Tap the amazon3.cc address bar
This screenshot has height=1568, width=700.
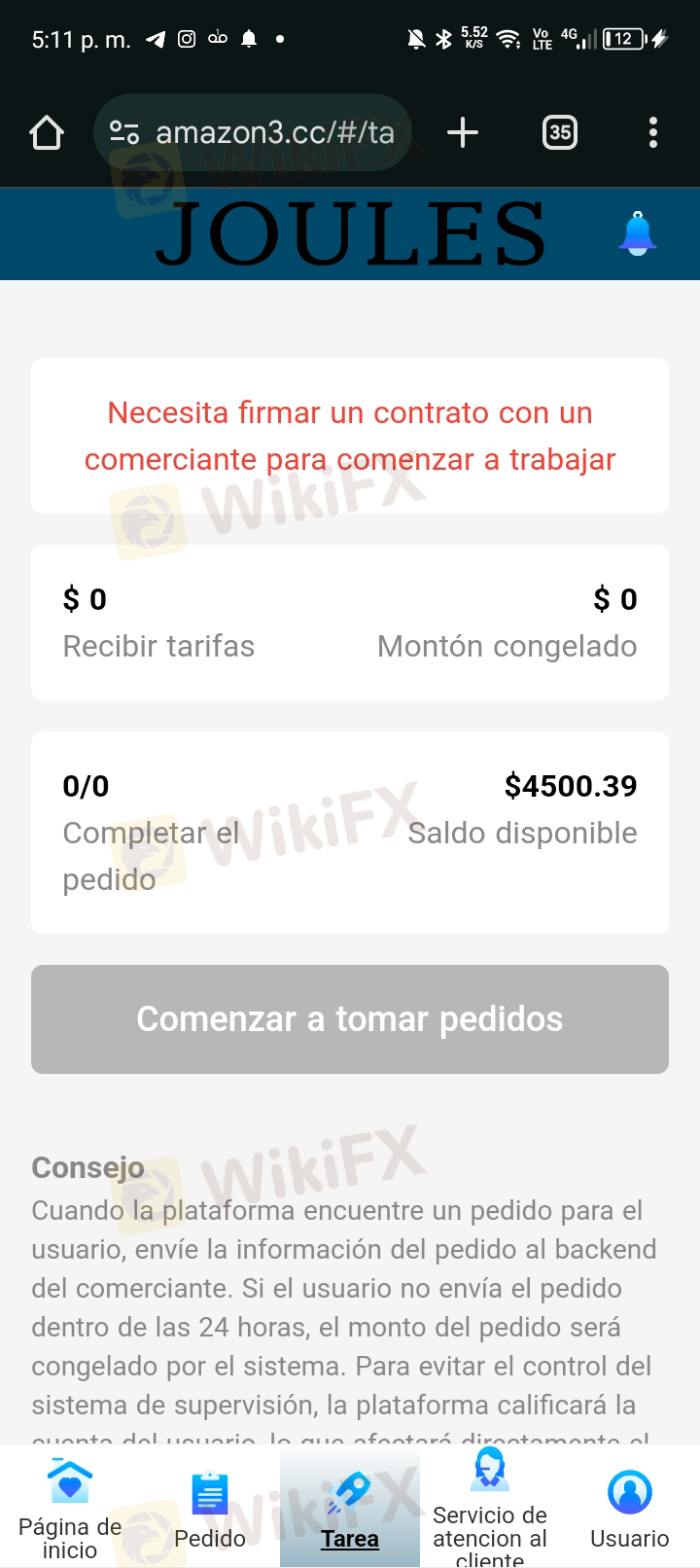(x=253, y=132)
